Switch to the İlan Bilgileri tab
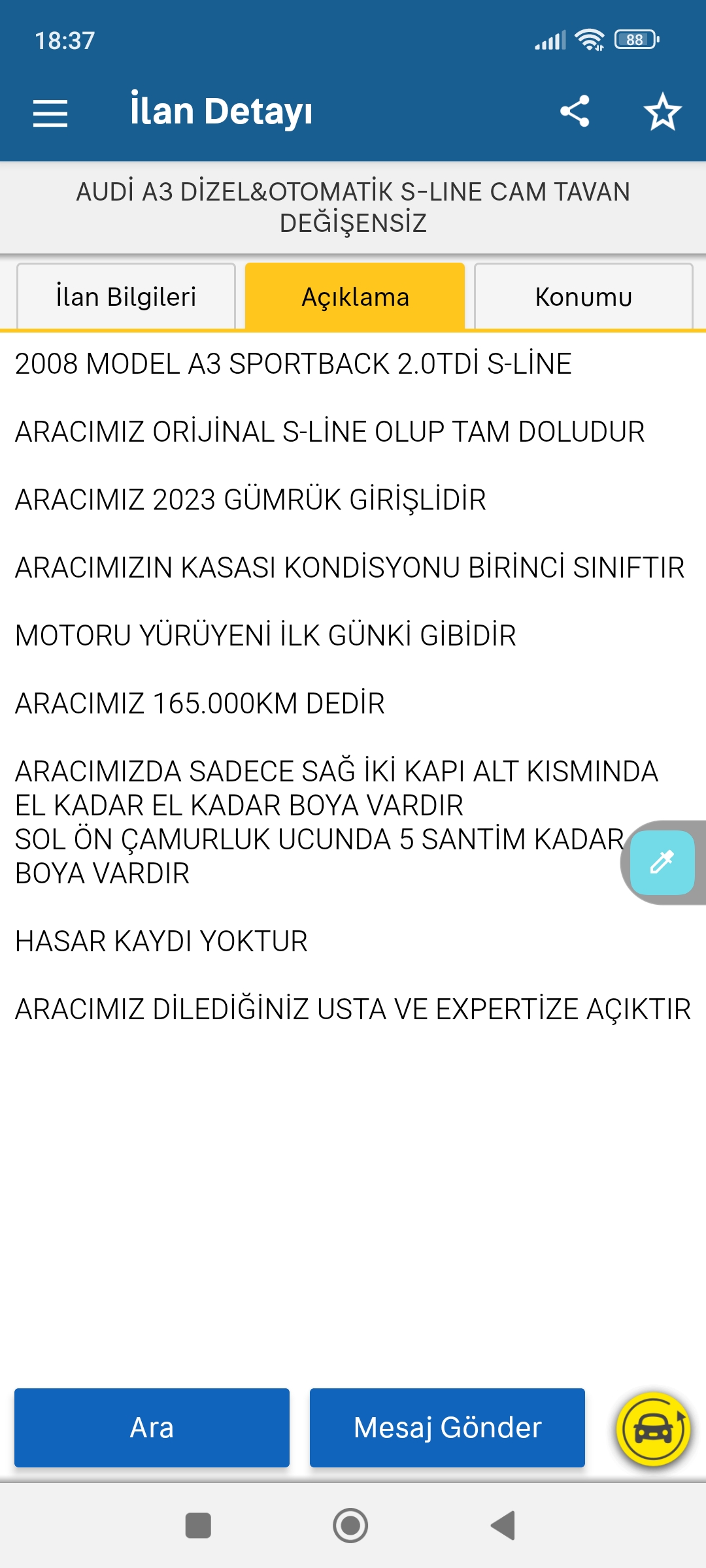 coord(126,297)
